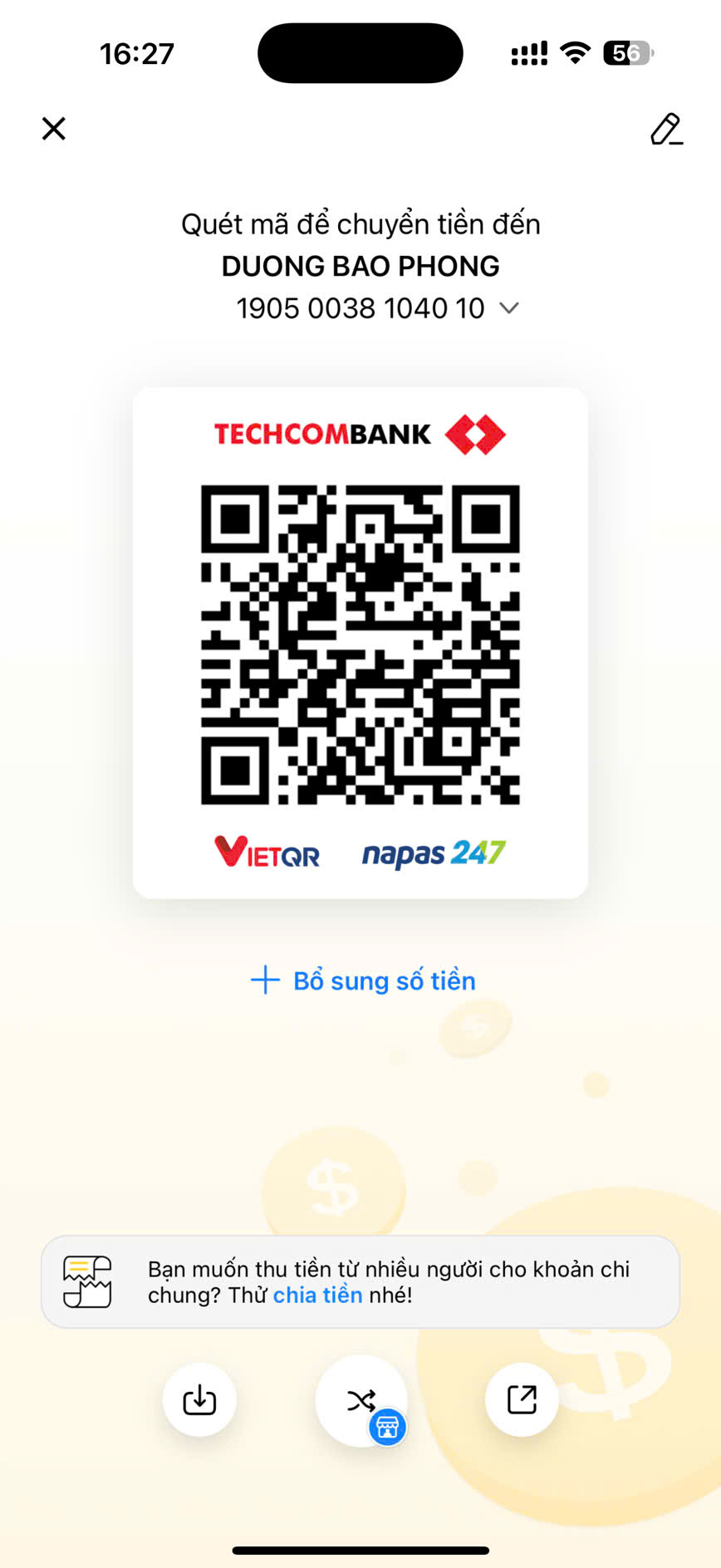This screenshot has width=721, height=1568.
Task: Close the QR code screen
Action: click(x=54, y=129)
